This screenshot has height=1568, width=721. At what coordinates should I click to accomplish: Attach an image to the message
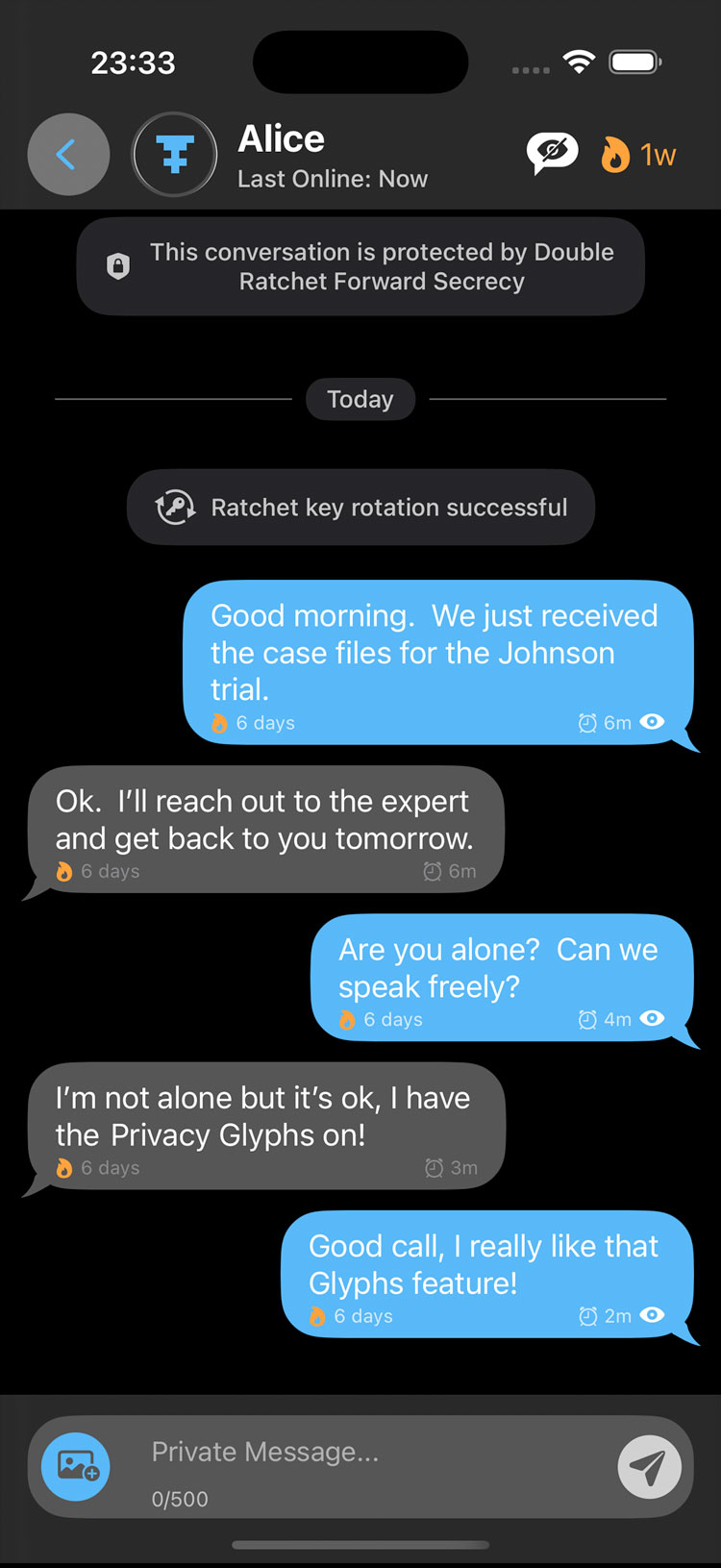coord(76,1467)
